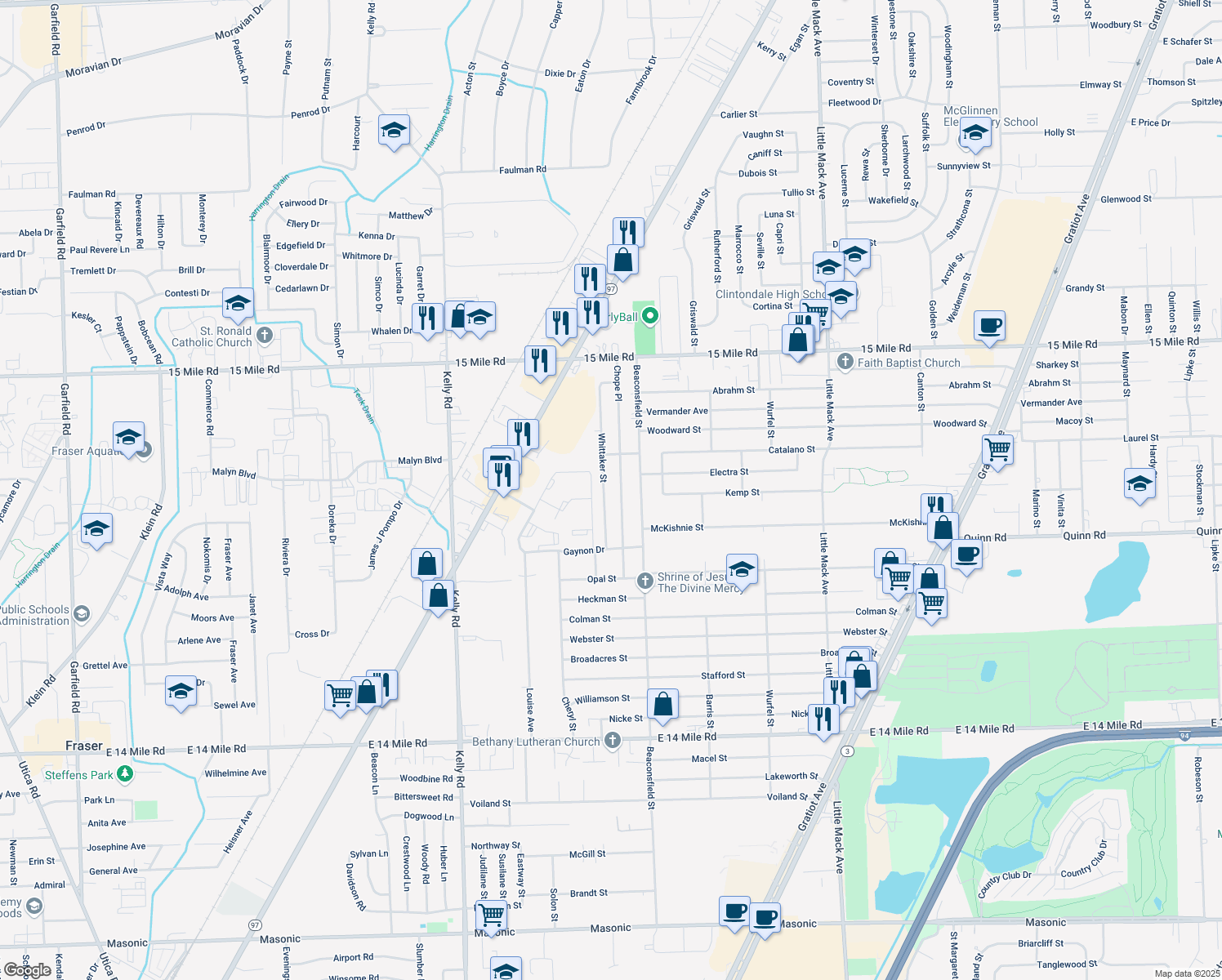The width and height of the screenshot is (1222, 980).
Task: Open cafe marker beside Quinn Rd
Action: pyautogui.click(x=966, y=555)
